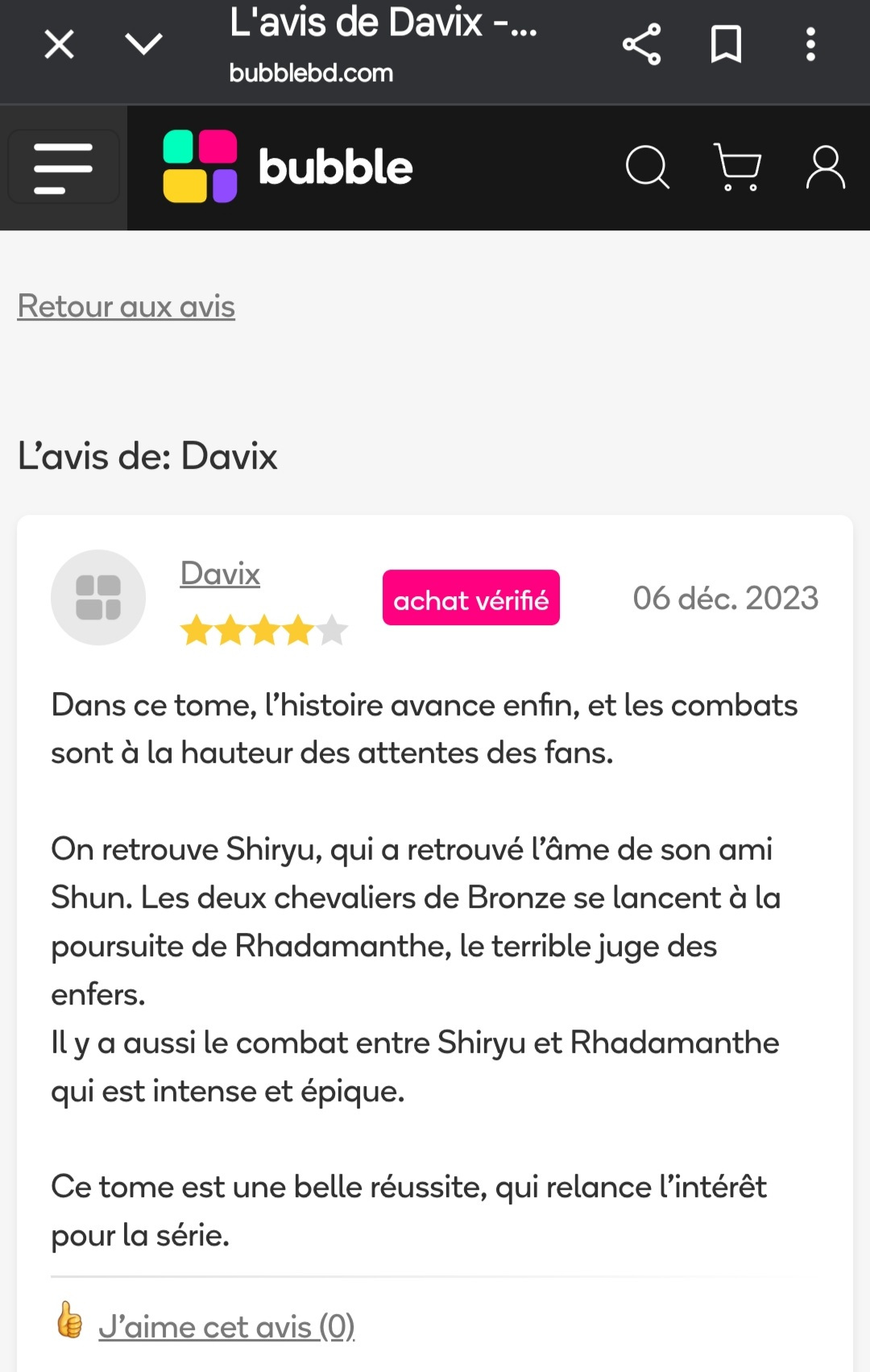Share this page link
This screenshot has width=870, height=1372.
pos(641,44)
